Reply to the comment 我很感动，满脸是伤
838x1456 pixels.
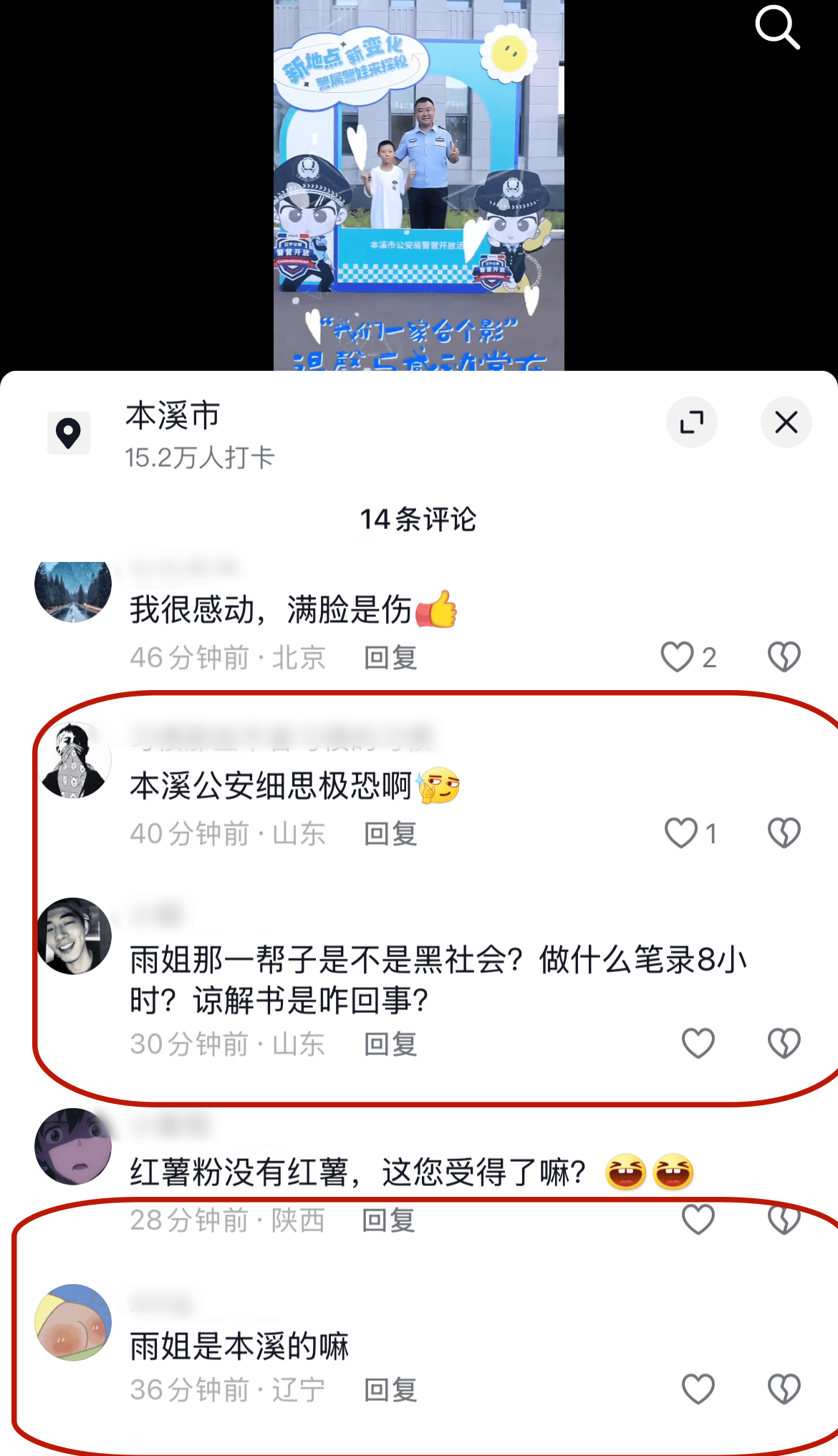pyautogui.click(x=390, y=657)
